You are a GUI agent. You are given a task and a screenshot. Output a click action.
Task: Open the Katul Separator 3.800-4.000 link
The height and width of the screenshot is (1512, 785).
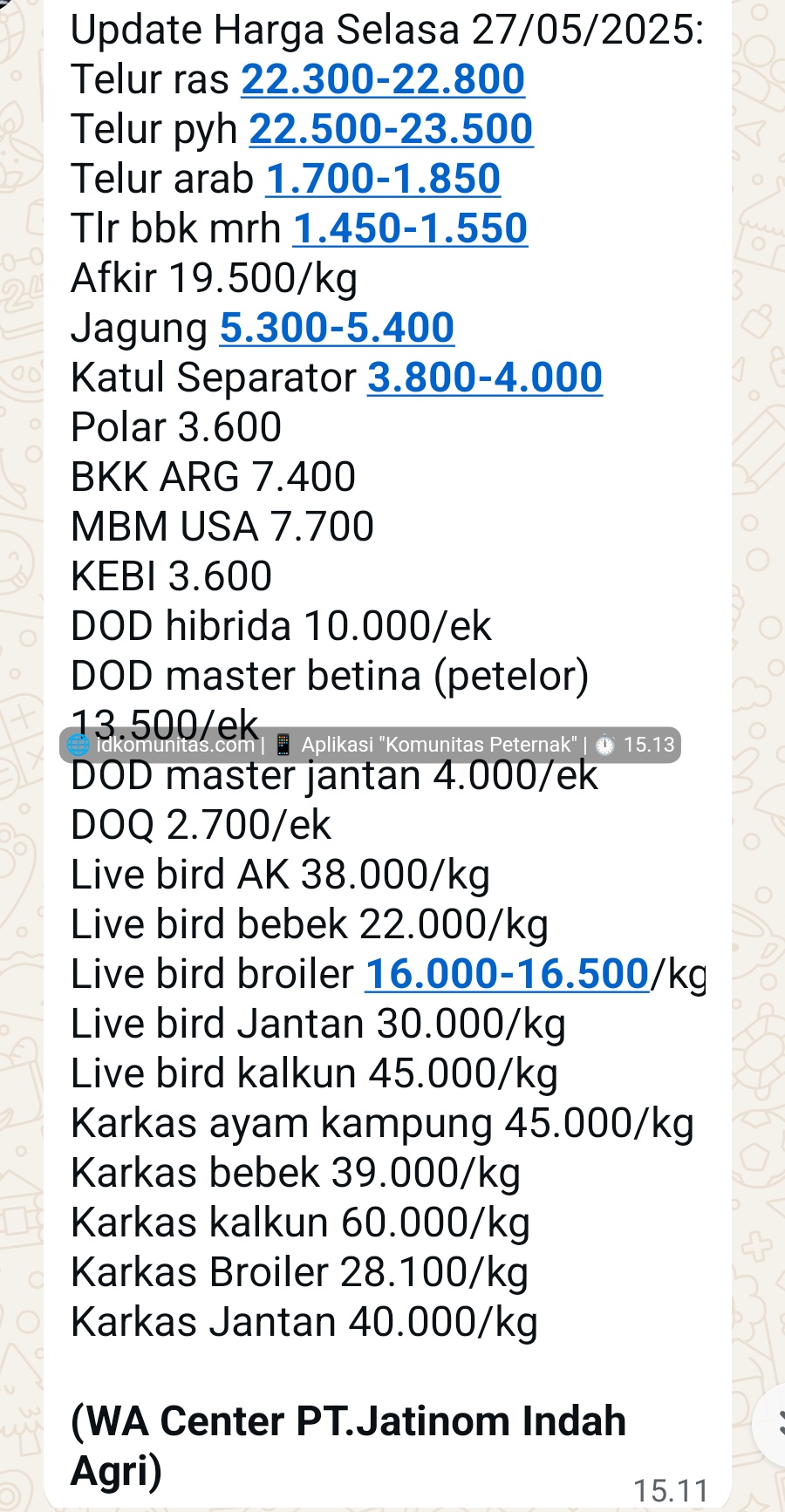[x=485, y=378]
